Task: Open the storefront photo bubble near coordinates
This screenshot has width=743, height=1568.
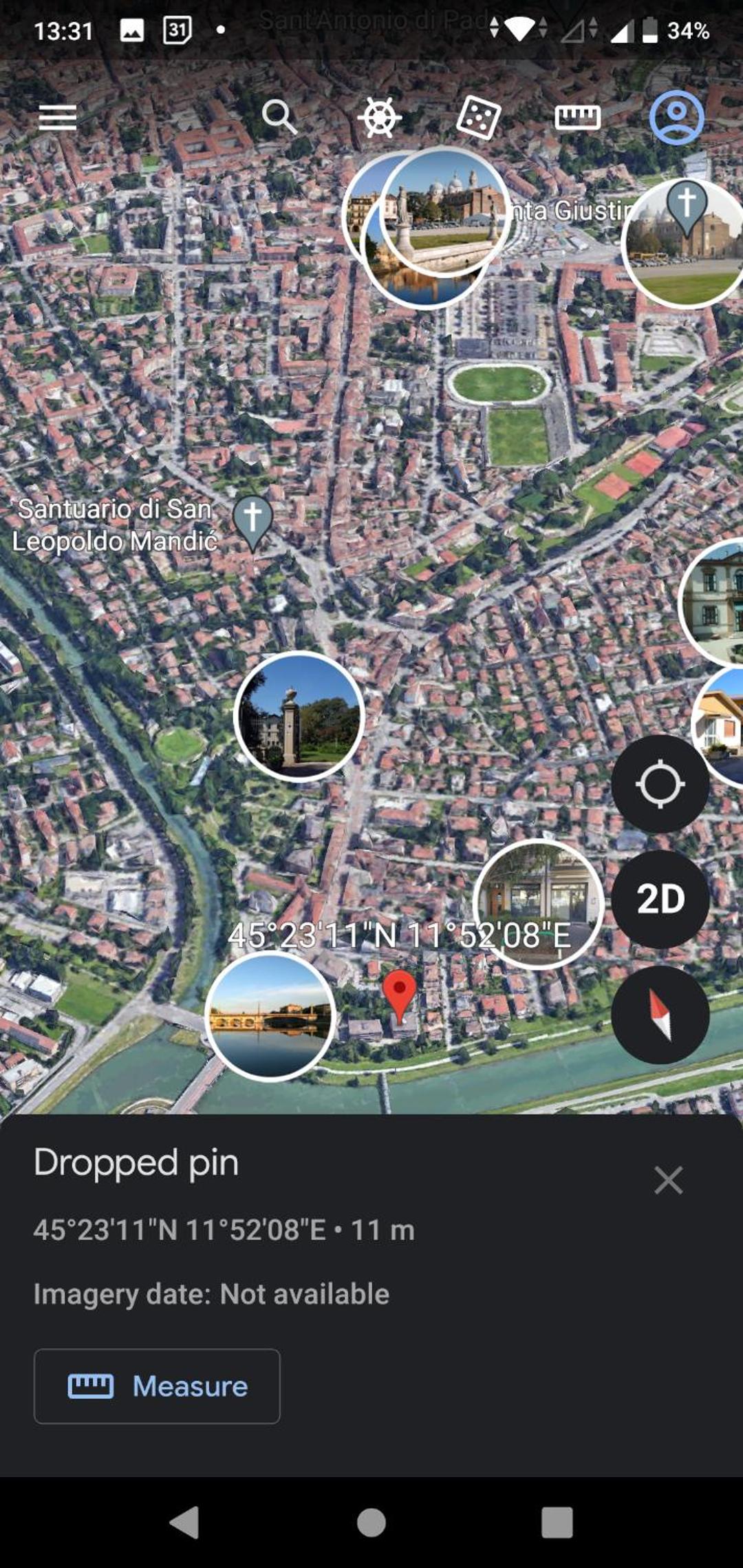Action: 539,904
